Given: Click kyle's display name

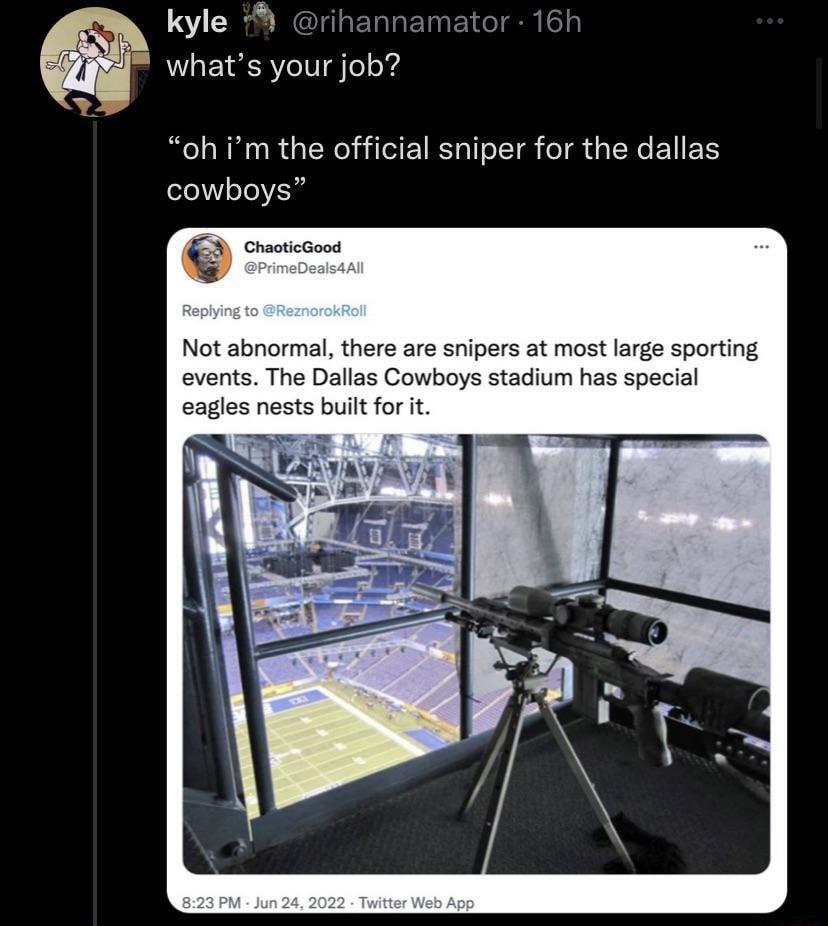Looking at the screenshot, I should 197,20.
